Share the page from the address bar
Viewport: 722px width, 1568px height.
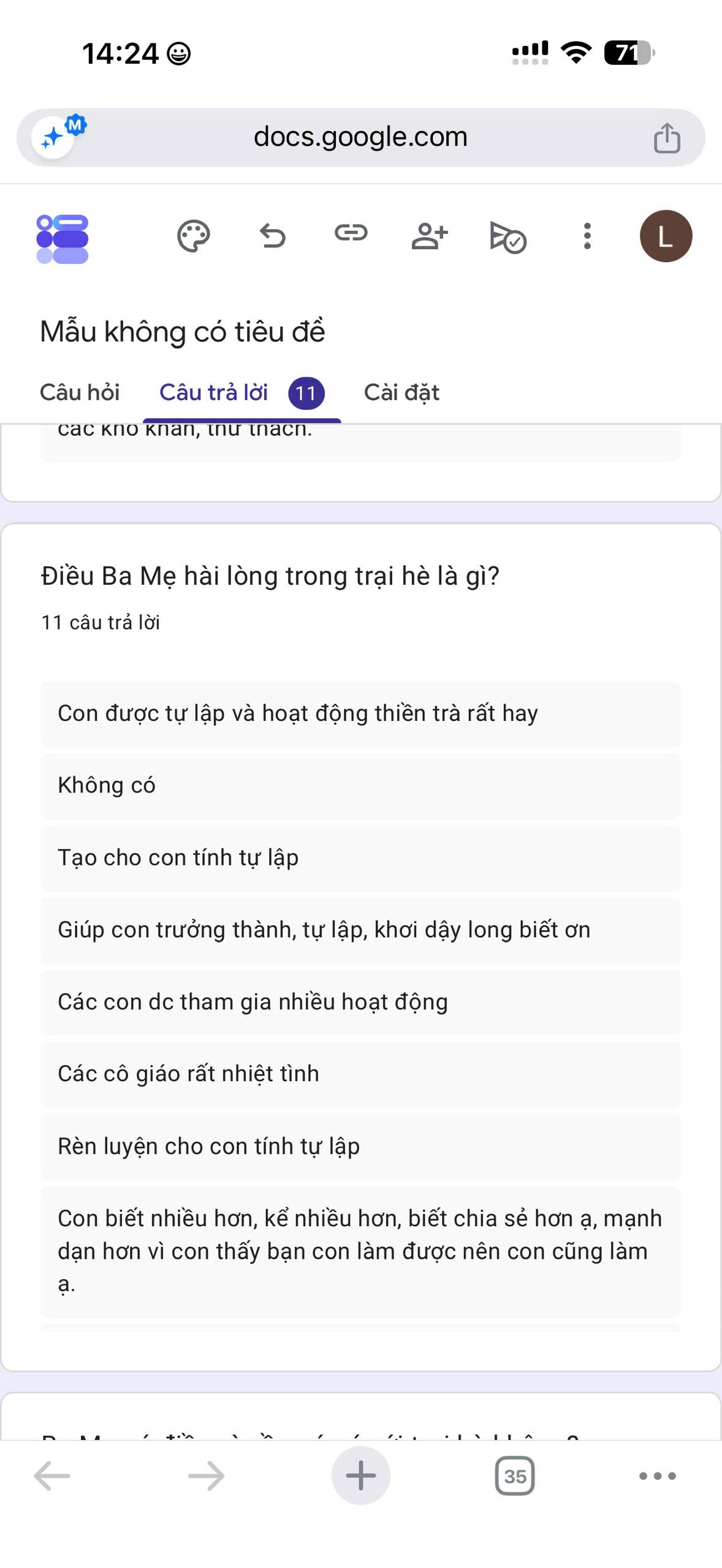[x=667, y=137]
